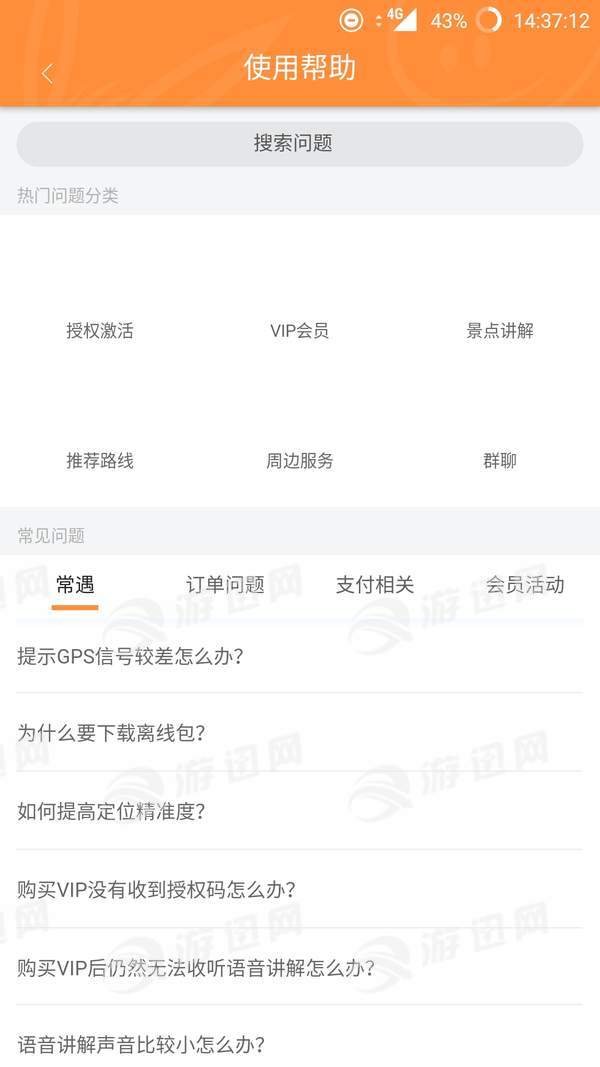Go back using the header arrow
This screenshot has width=600, height=1067.
(47, 72)
